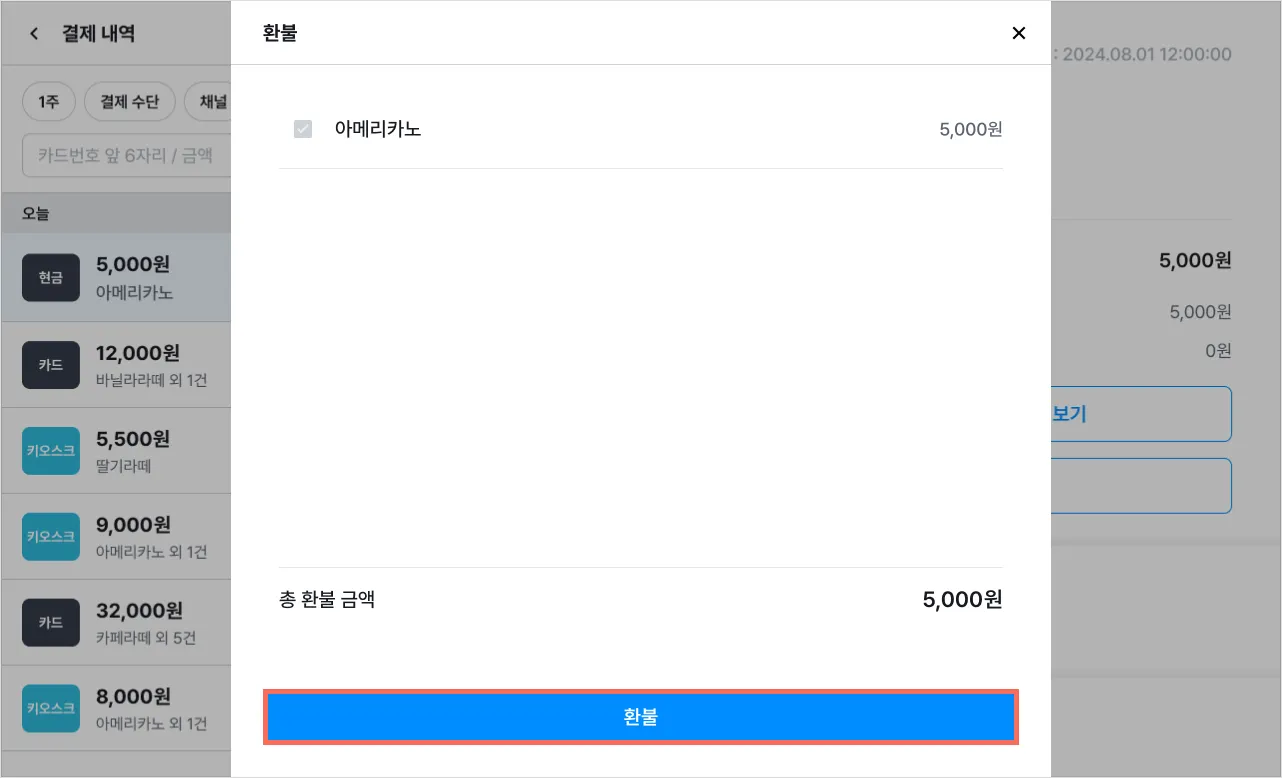This screenshot has height=778, width=1282.
Task: Close the 환불 dialog
Action: pos(1018,33)
